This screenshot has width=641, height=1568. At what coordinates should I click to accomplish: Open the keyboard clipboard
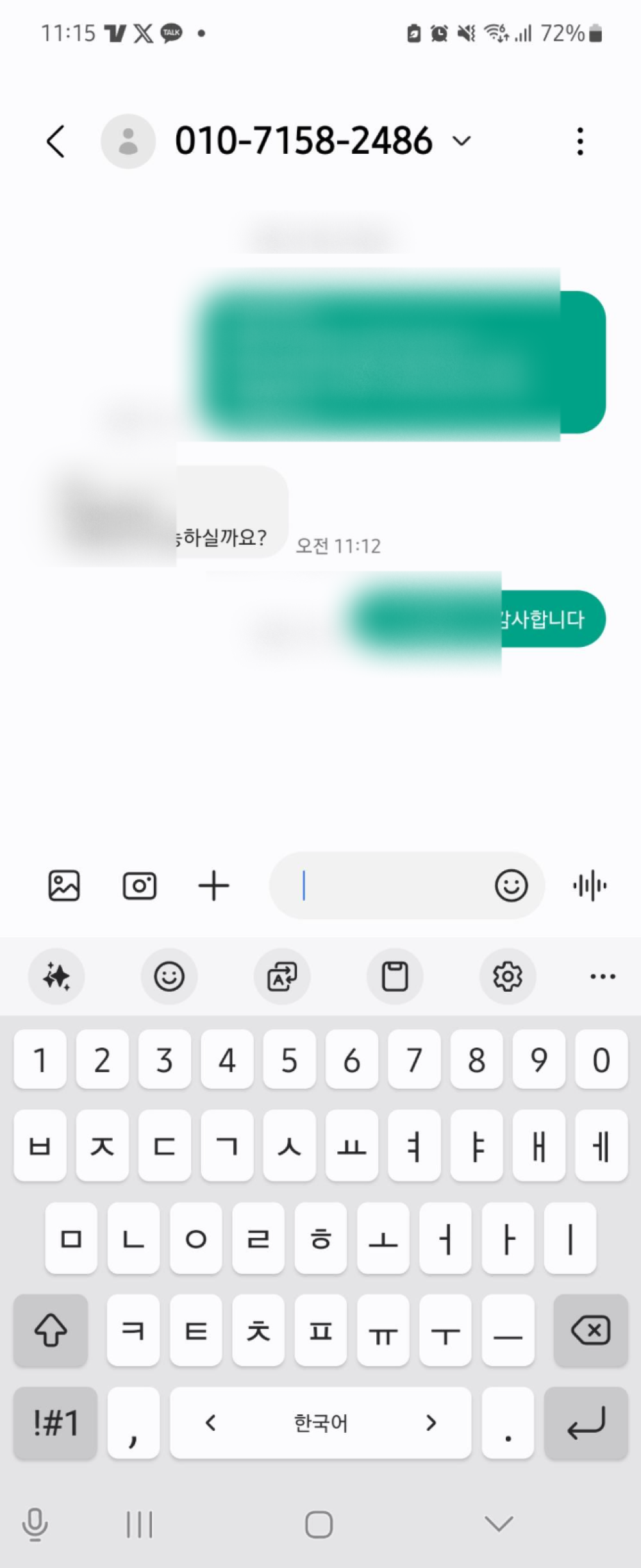click(395, 977)
